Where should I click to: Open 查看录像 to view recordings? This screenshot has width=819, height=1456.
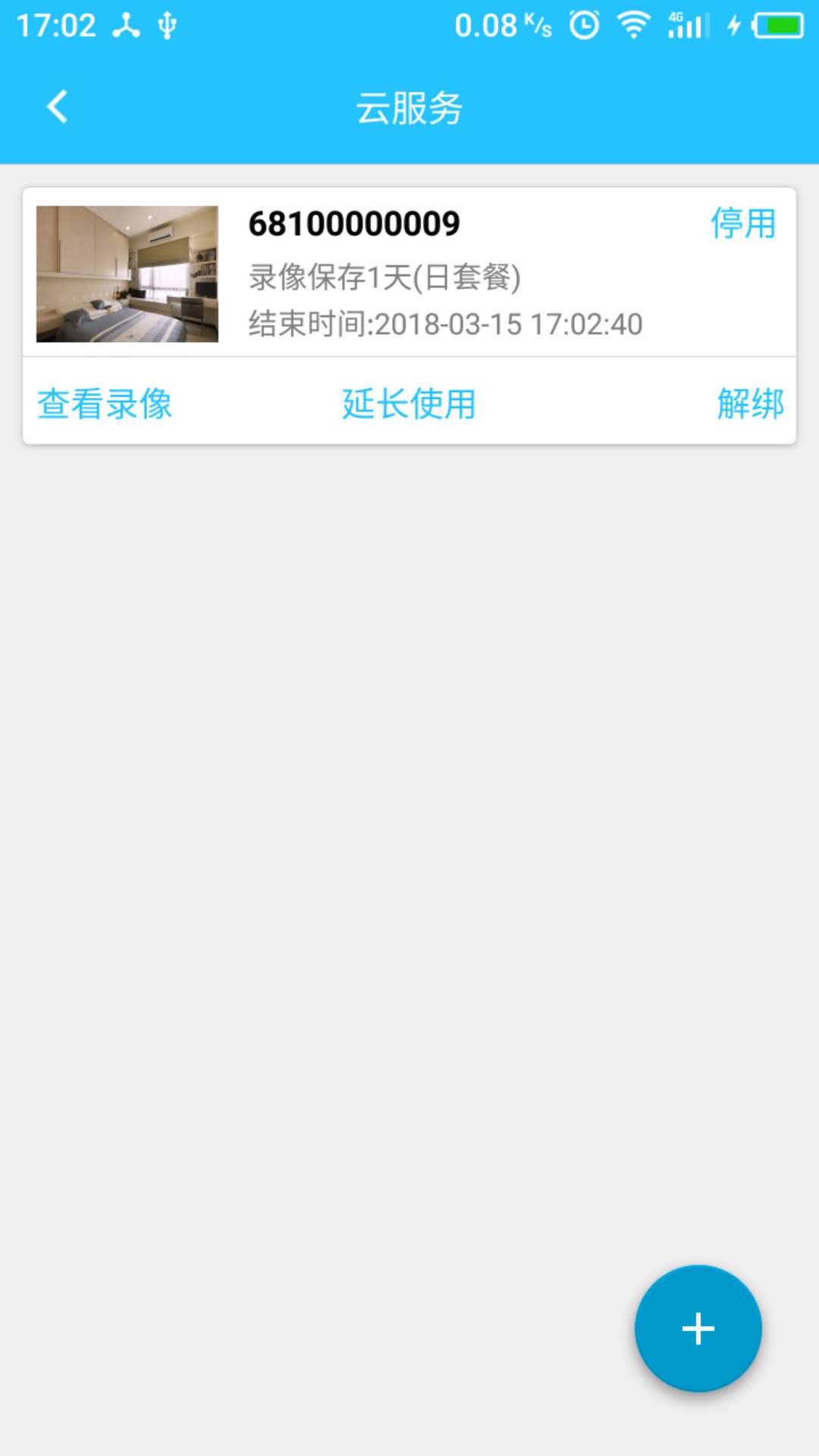pyautogui.click(x=105, y=403)
